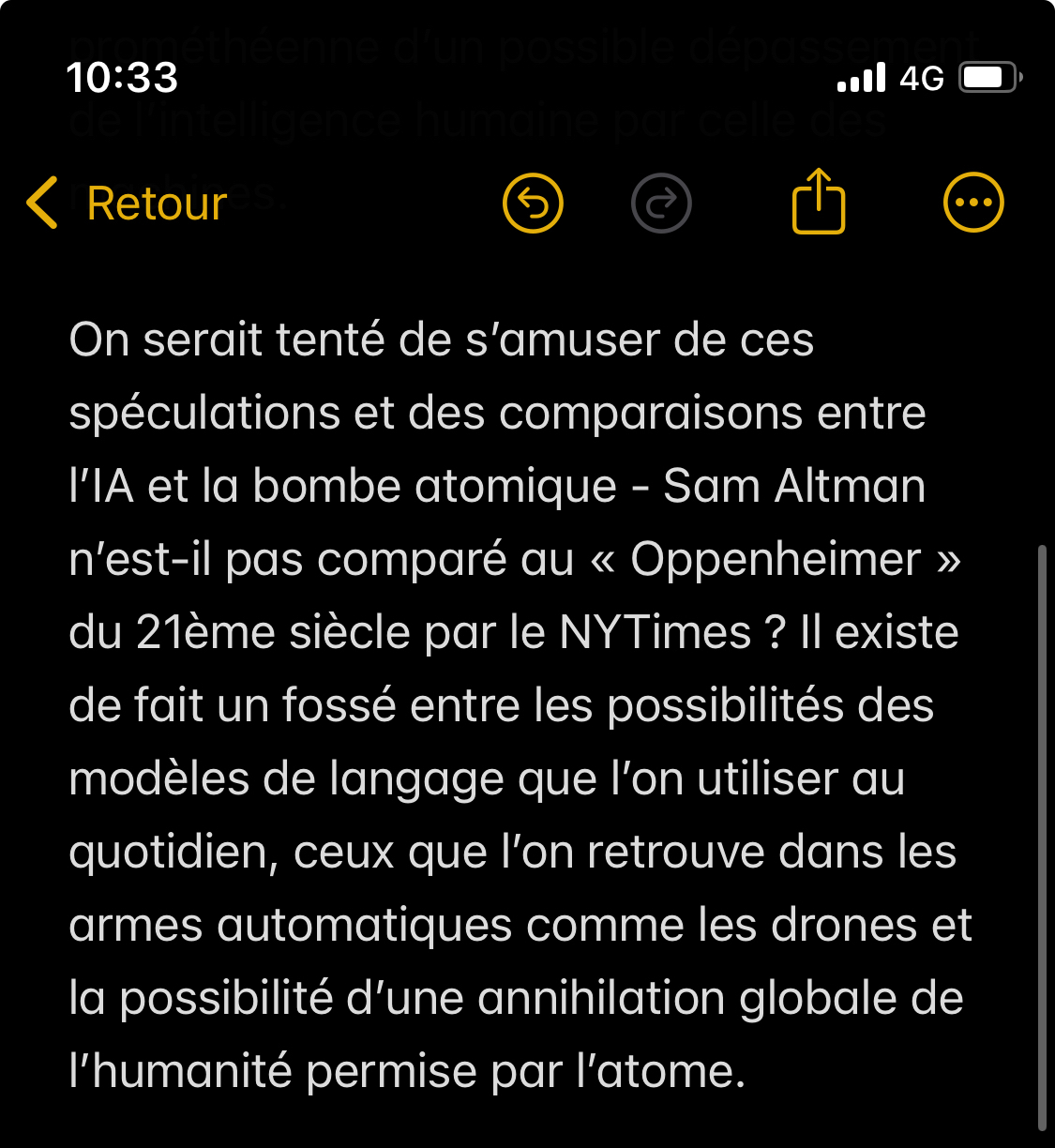Image resolution: width=1055 pixels, height=1148 pixels.
Task: Undo the last edit
Action: [x=533, y=203]
